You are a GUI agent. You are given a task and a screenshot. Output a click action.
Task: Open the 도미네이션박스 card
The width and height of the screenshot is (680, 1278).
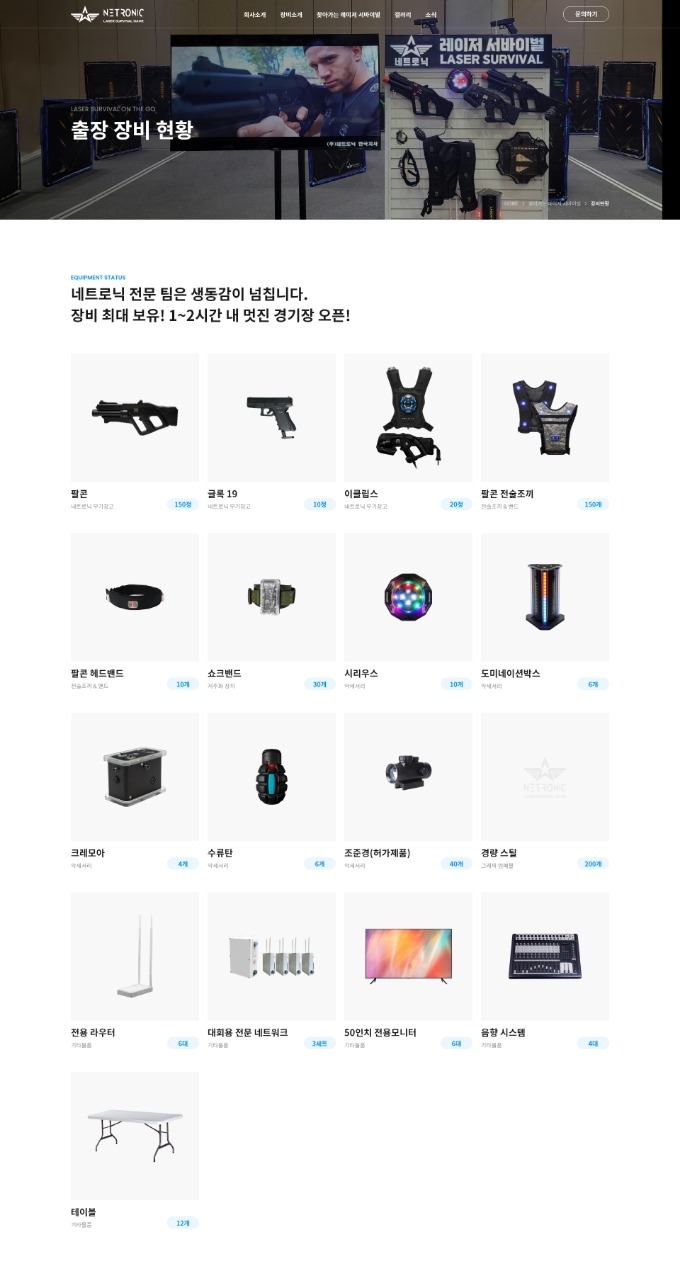pyautogui.click(x=545, y=597)
